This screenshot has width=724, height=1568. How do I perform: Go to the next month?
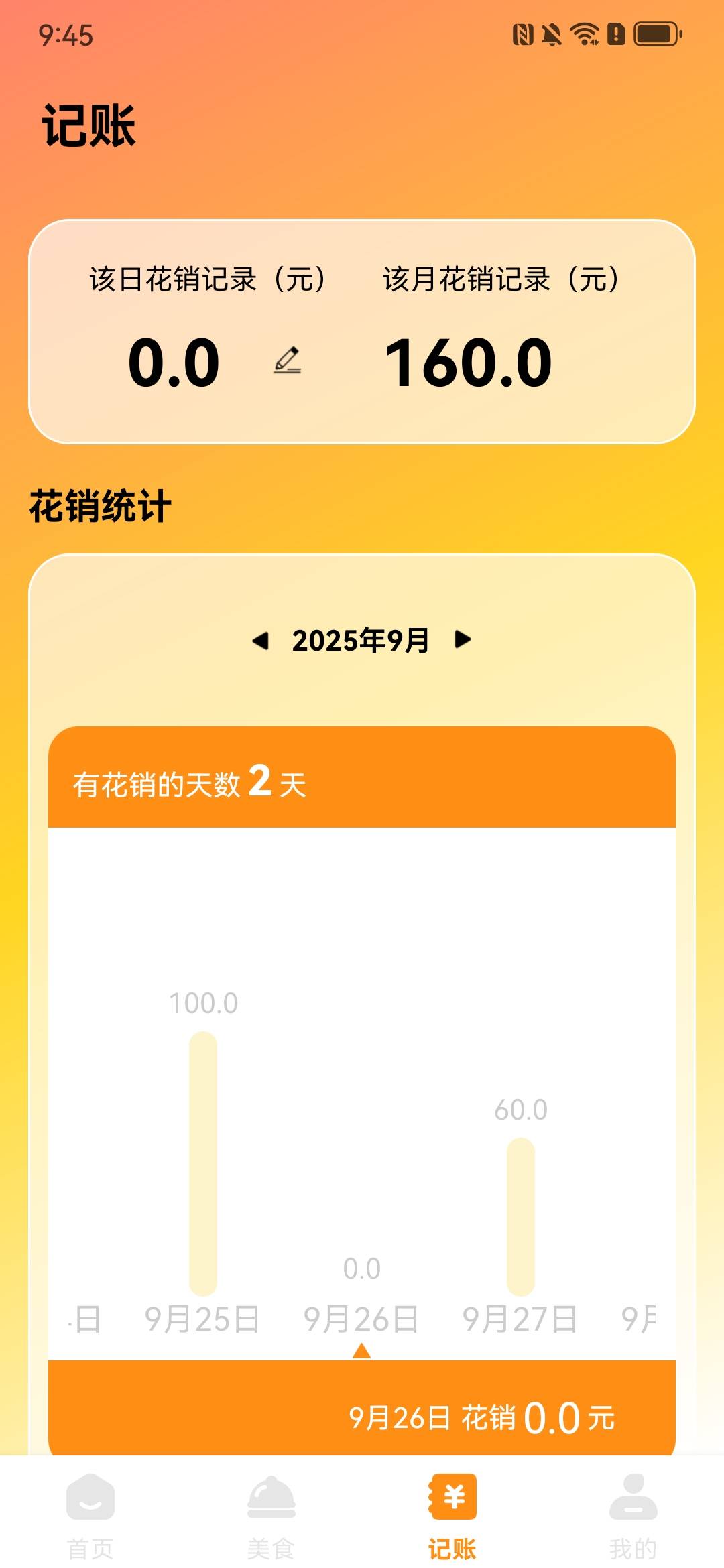click(463, 639)
